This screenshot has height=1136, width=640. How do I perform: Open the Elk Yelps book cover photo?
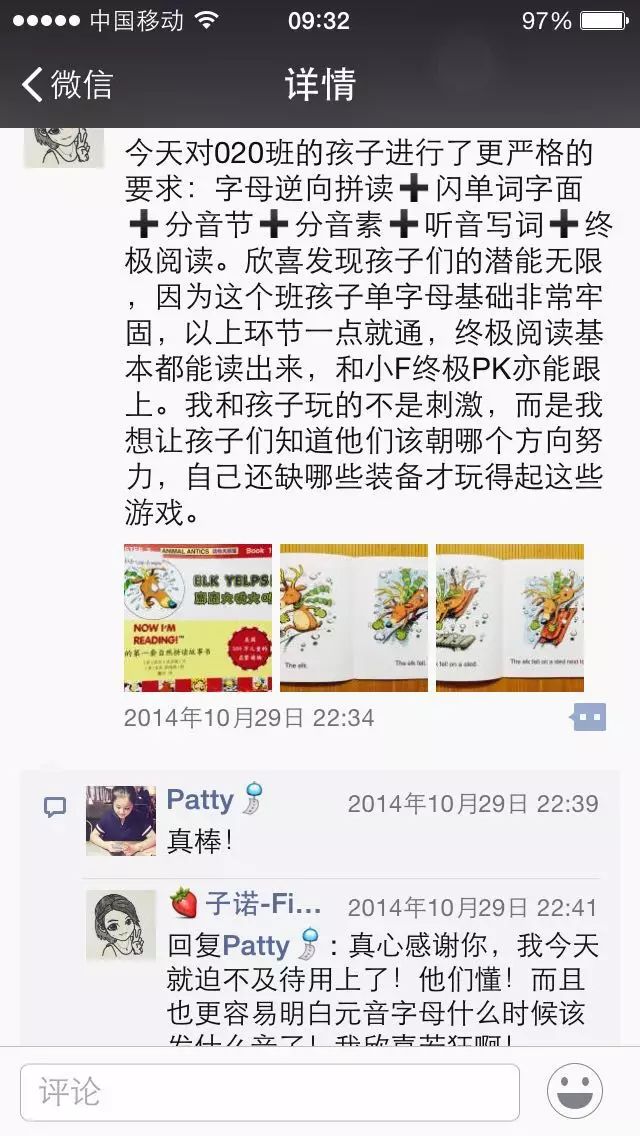197,618
